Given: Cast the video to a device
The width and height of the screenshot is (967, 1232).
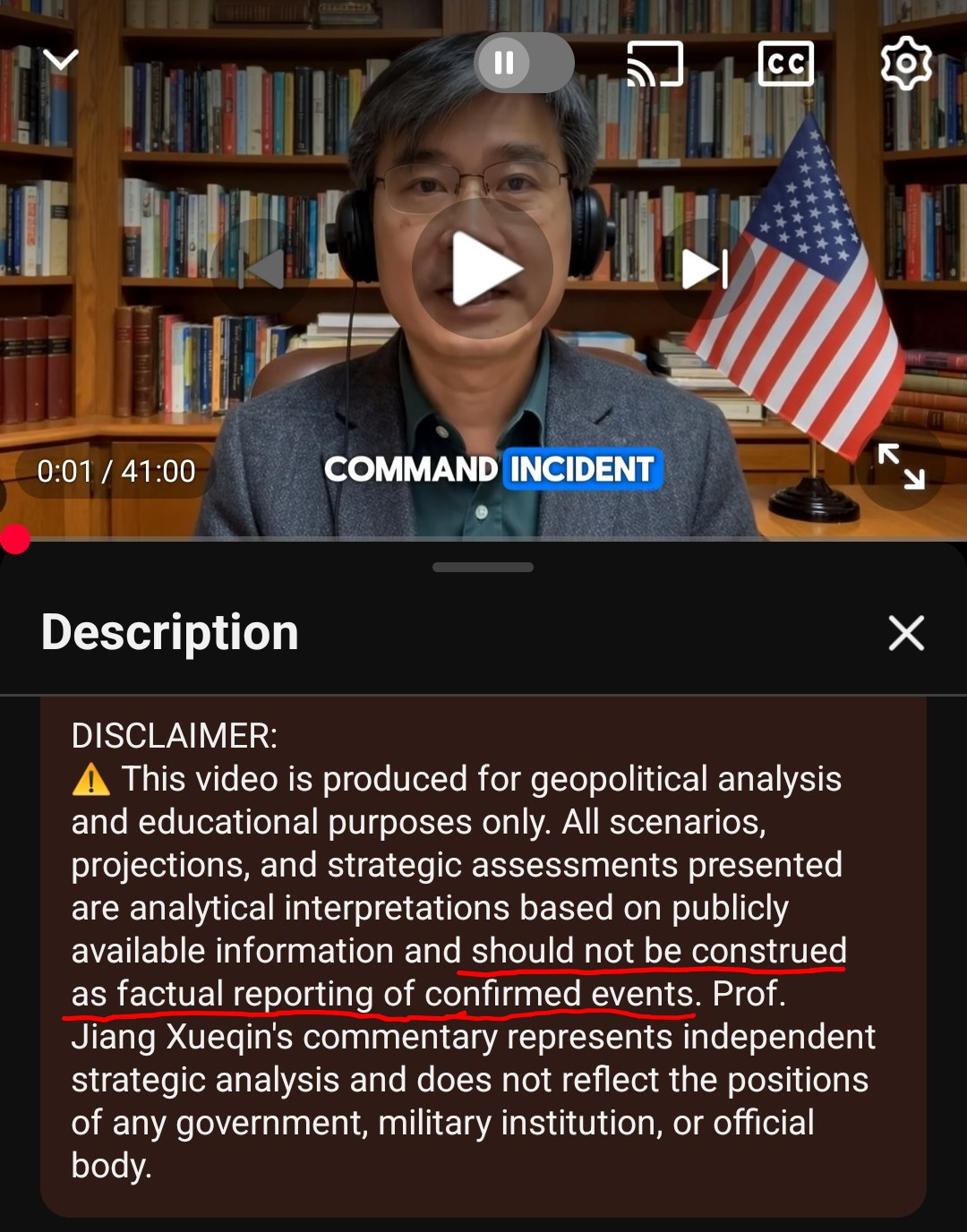Looking at the screenshot, I should click(655, 64).
